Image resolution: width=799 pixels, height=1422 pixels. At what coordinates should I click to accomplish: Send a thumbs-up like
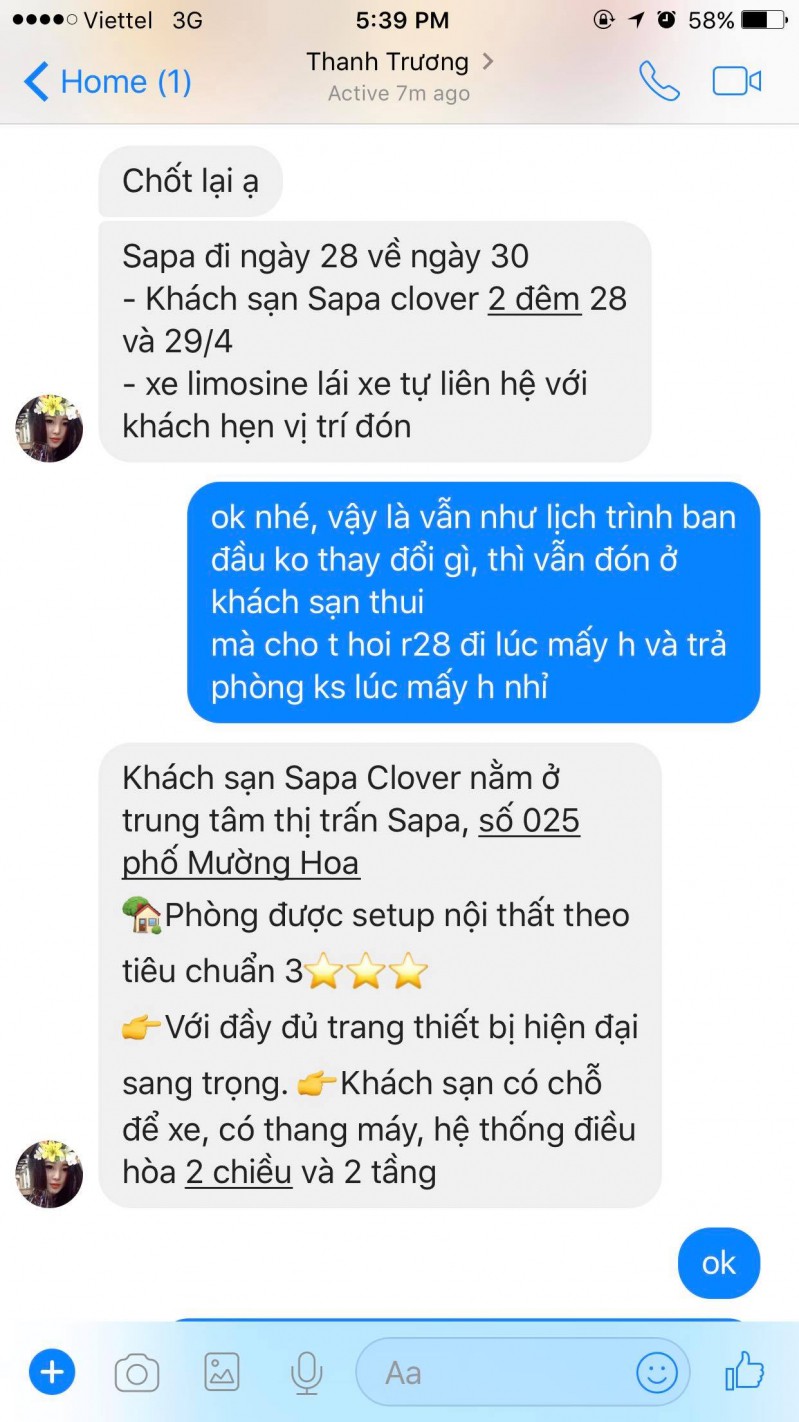click(745, 1371)
